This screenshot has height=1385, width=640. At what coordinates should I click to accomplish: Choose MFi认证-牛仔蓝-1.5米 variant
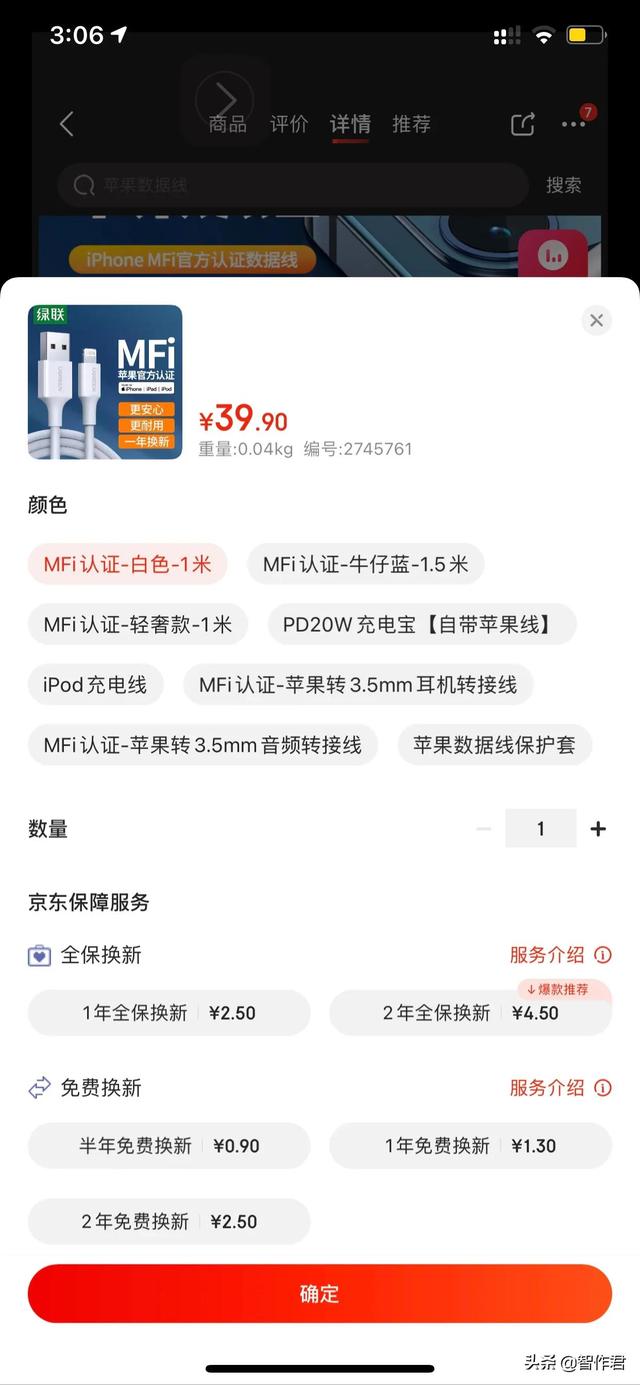tap(365, 564)
